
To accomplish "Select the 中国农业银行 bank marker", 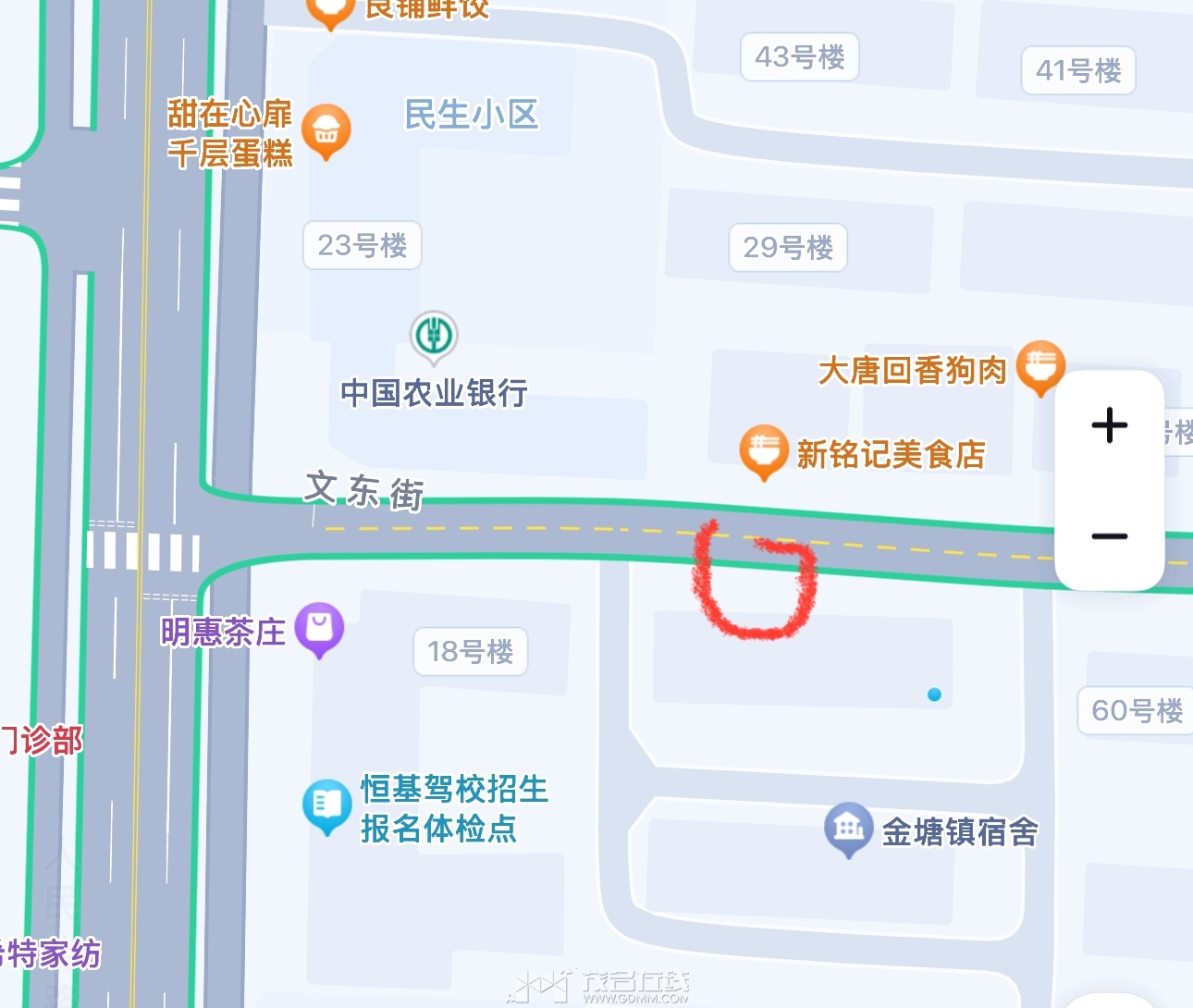I will tap(434, 336).
